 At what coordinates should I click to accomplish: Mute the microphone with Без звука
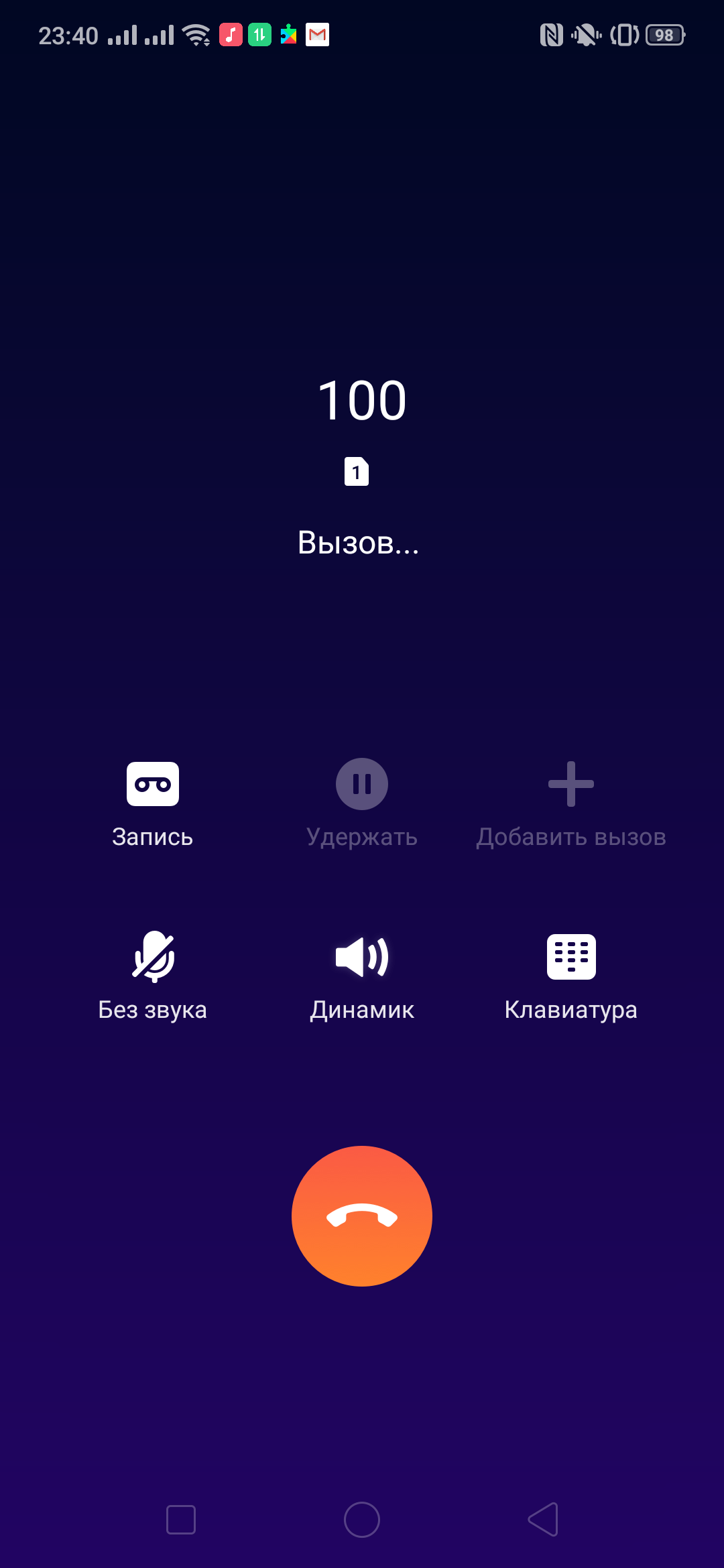click(153, 957)
